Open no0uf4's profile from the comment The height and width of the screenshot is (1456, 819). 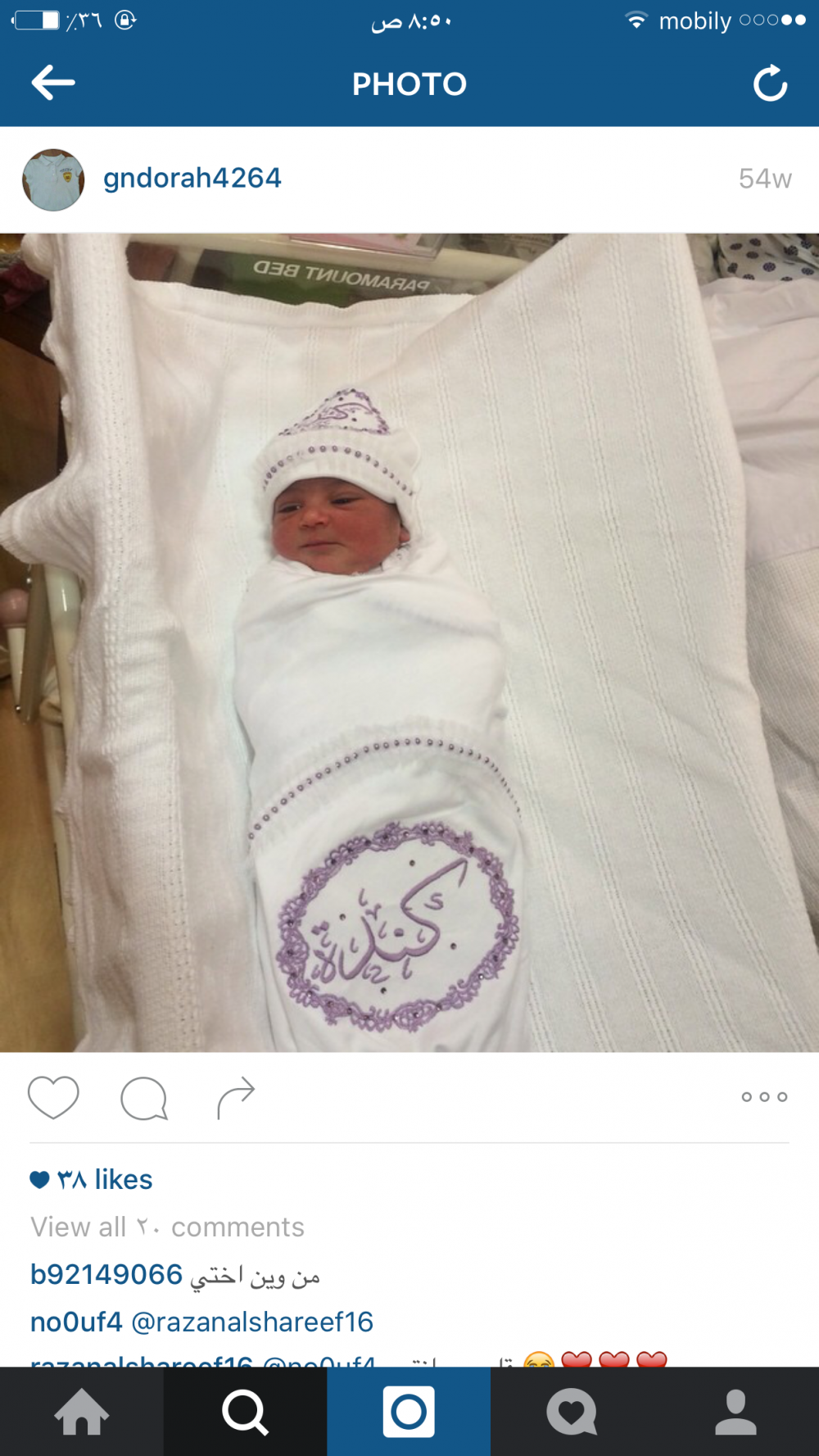click(76, 1322)
